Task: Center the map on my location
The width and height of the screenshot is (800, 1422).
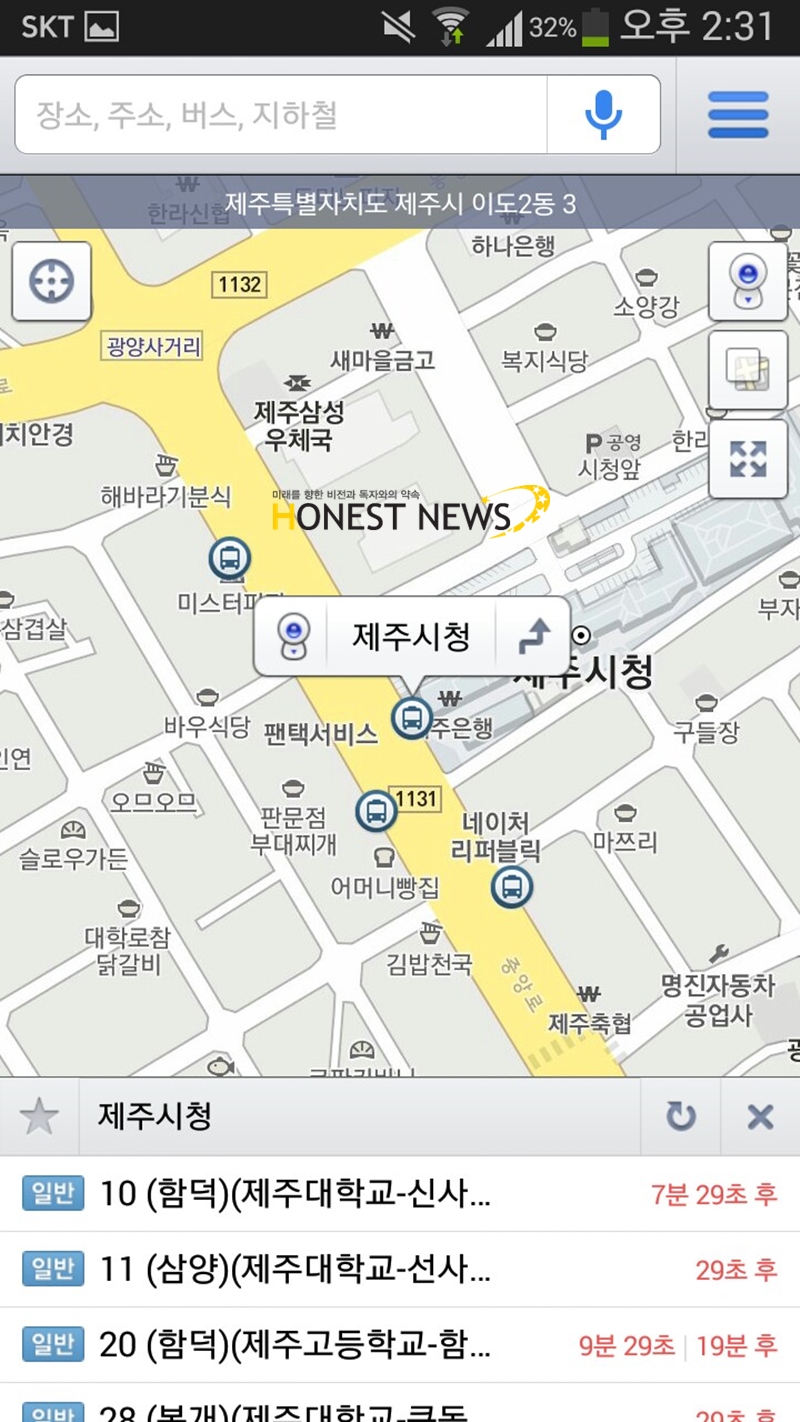Action: [x=52, y=282]
